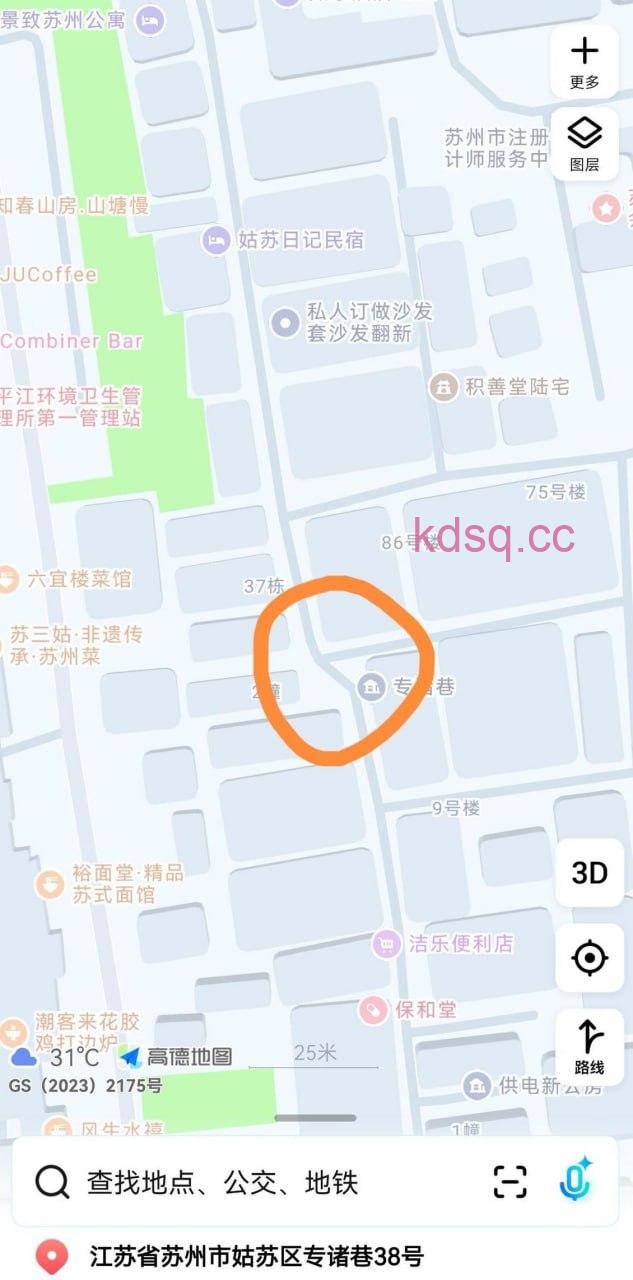The width and height of the screenshot is (633, 1280).
Task: Select the 六宜楼菜馆 restaurant marker
Action: tap(10, 578)
